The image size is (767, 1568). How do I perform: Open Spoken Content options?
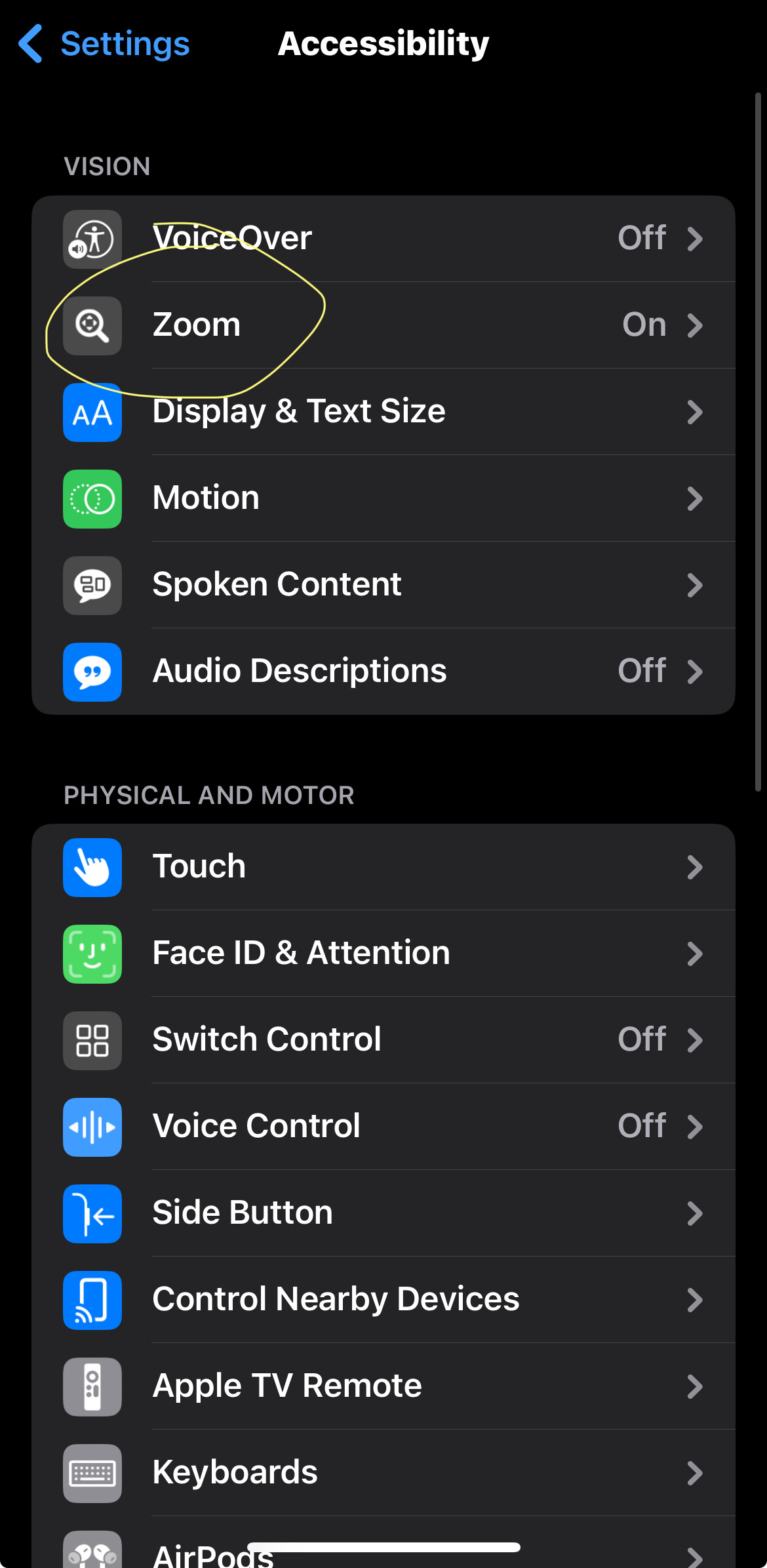tap(383, 585)
